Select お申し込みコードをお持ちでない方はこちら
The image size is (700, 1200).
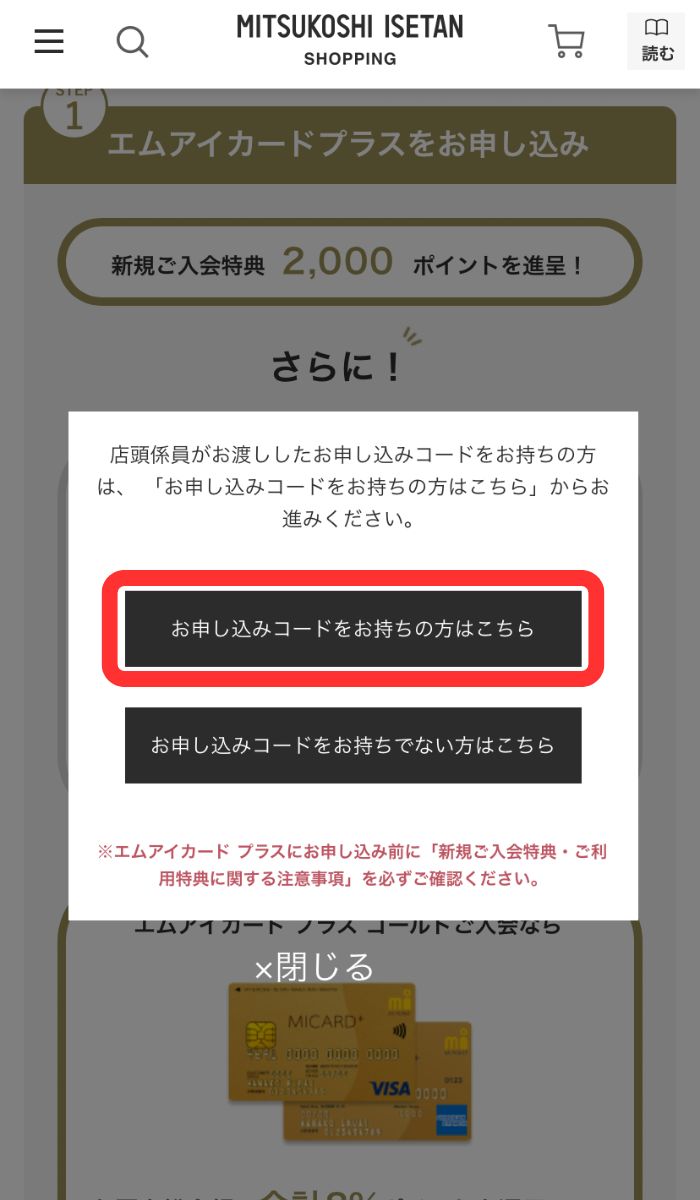(353, 745)
